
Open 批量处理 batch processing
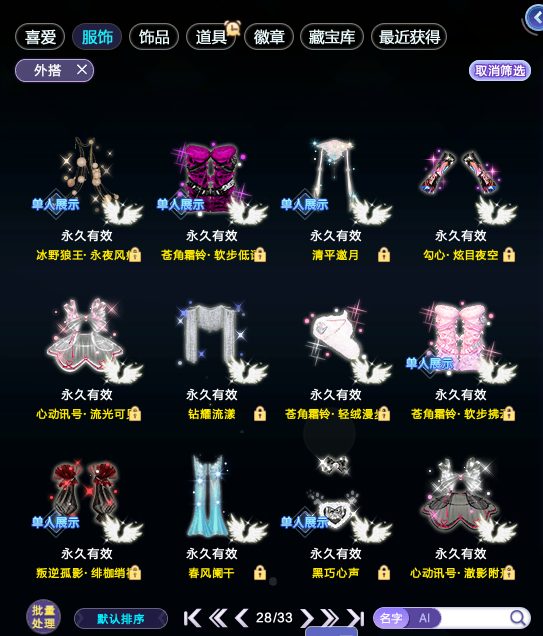pyautogui.click(x=43, y=617)
